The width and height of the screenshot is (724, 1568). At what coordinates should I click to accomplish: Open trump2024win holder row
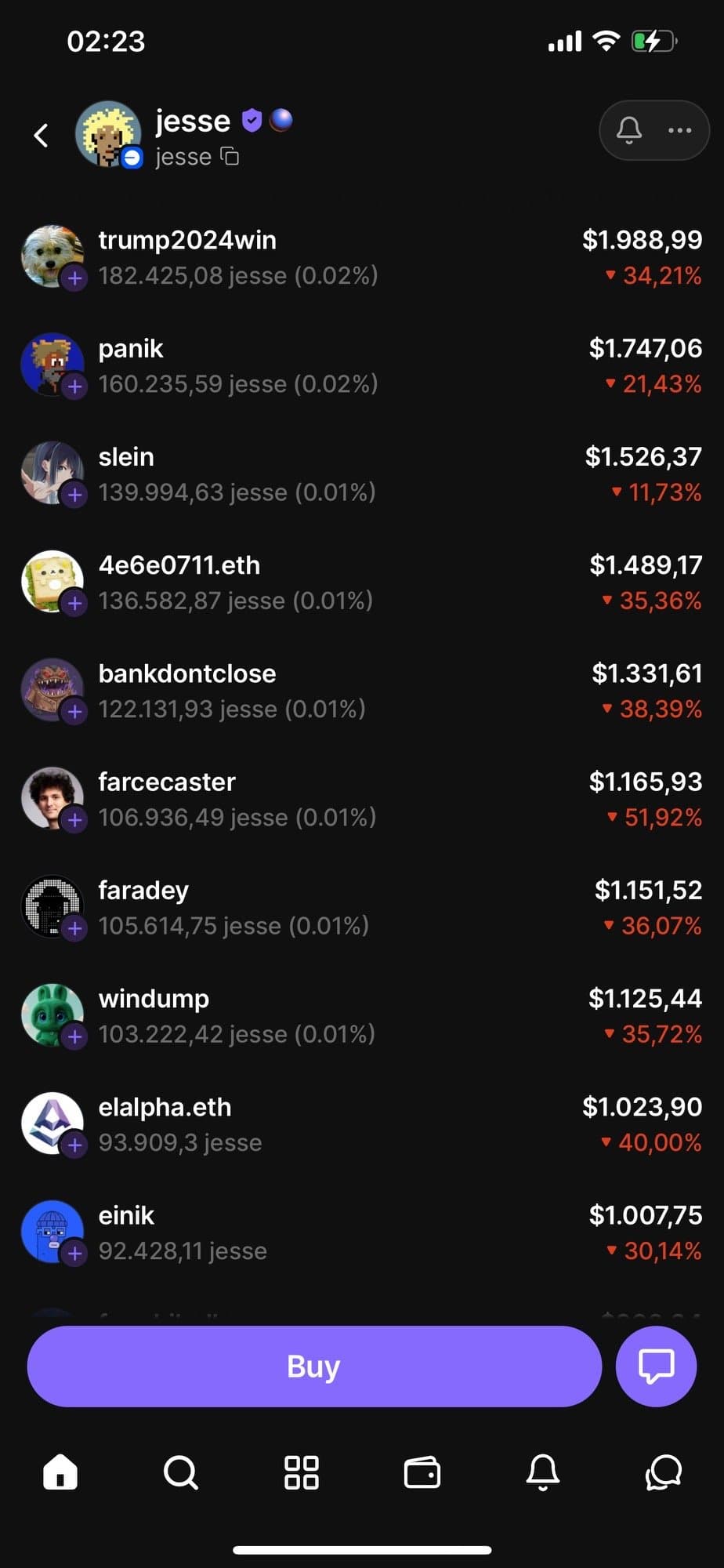360,257
